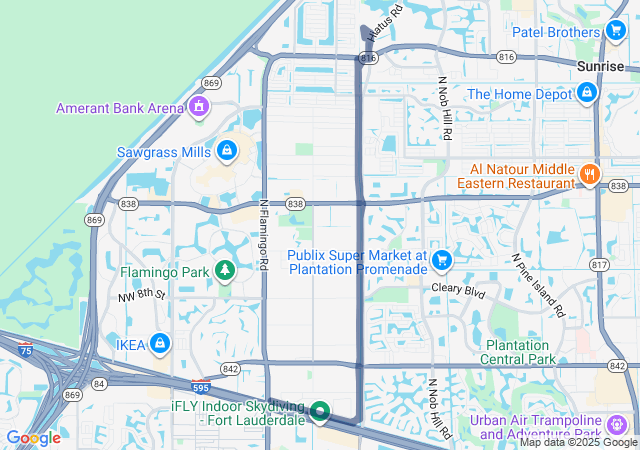
Task: Tap the IKEA store pin
Action: pos(160,344)
